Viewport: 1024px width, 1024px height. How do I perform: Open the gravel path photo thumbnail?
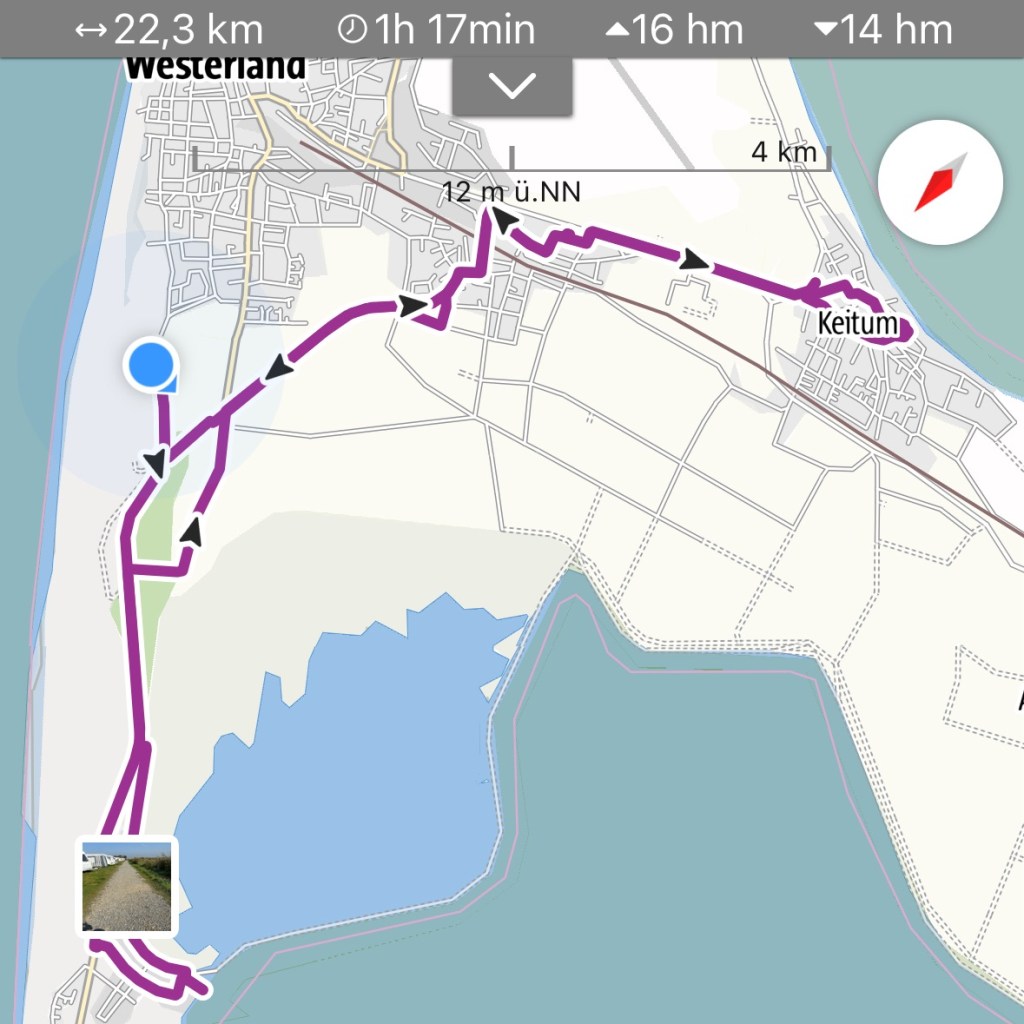point(128,886)
